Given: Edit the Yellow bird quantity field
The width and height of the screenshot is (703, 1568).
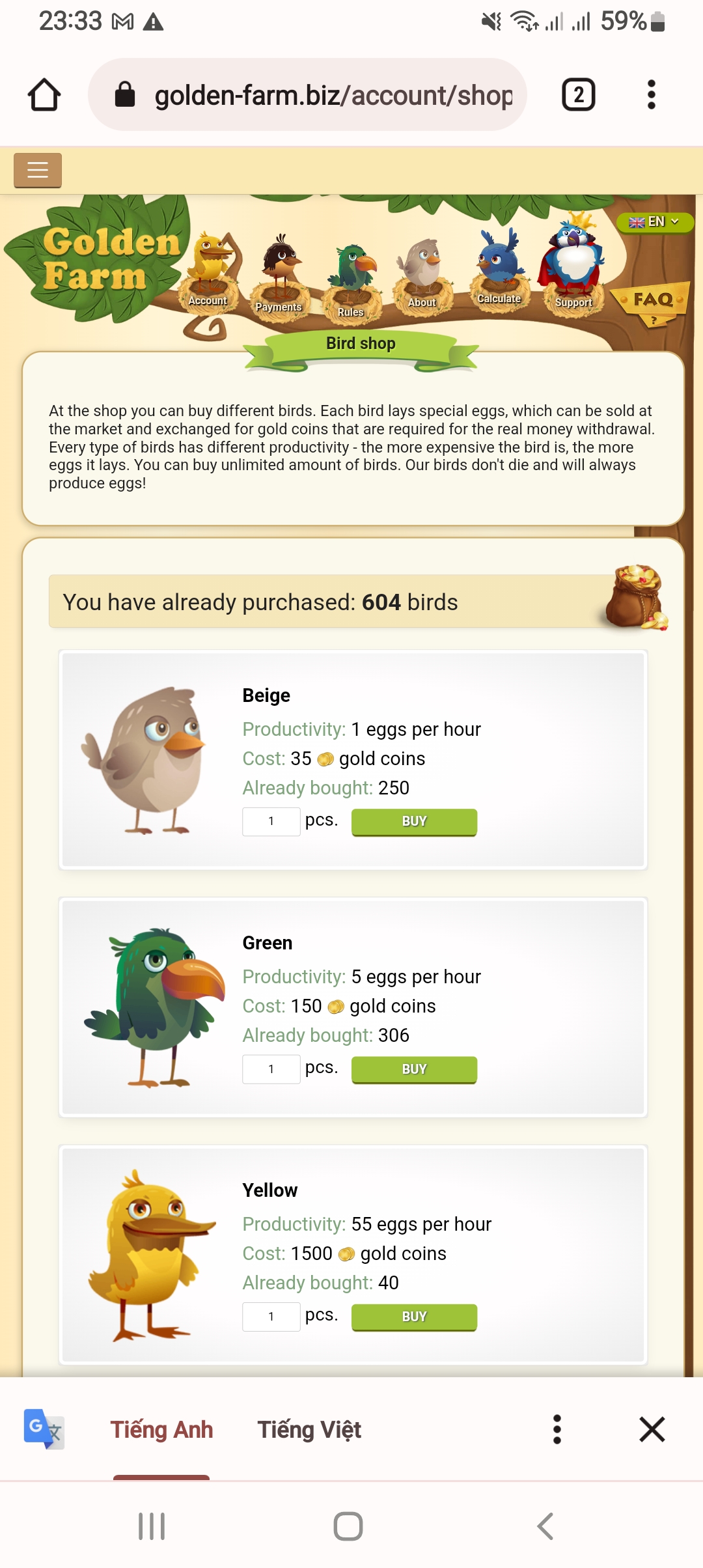Looking at the screenshot, I should point(271,1317).
